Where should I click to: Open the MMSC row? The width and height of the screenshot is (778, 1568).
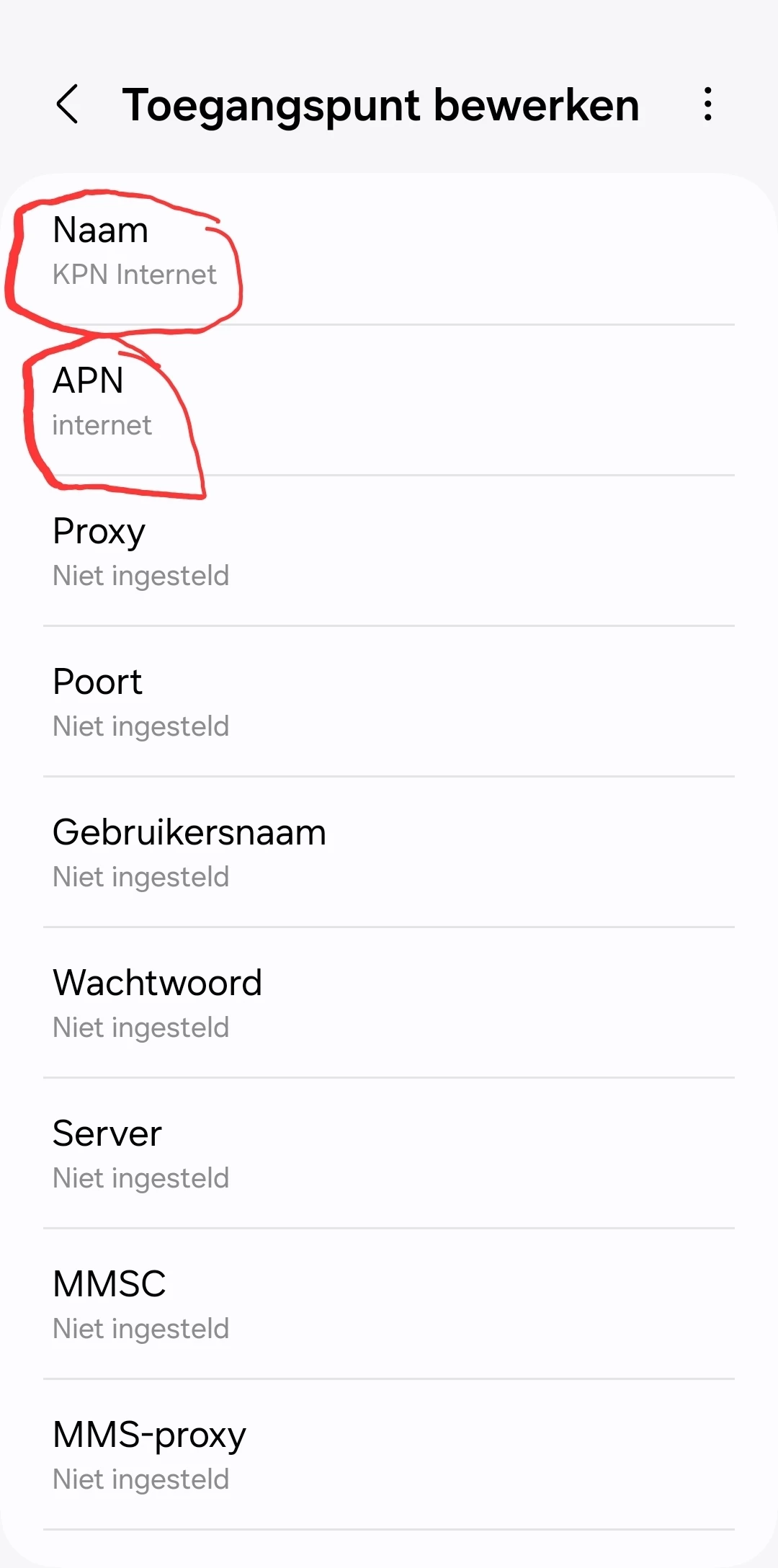coord(389,1304)
